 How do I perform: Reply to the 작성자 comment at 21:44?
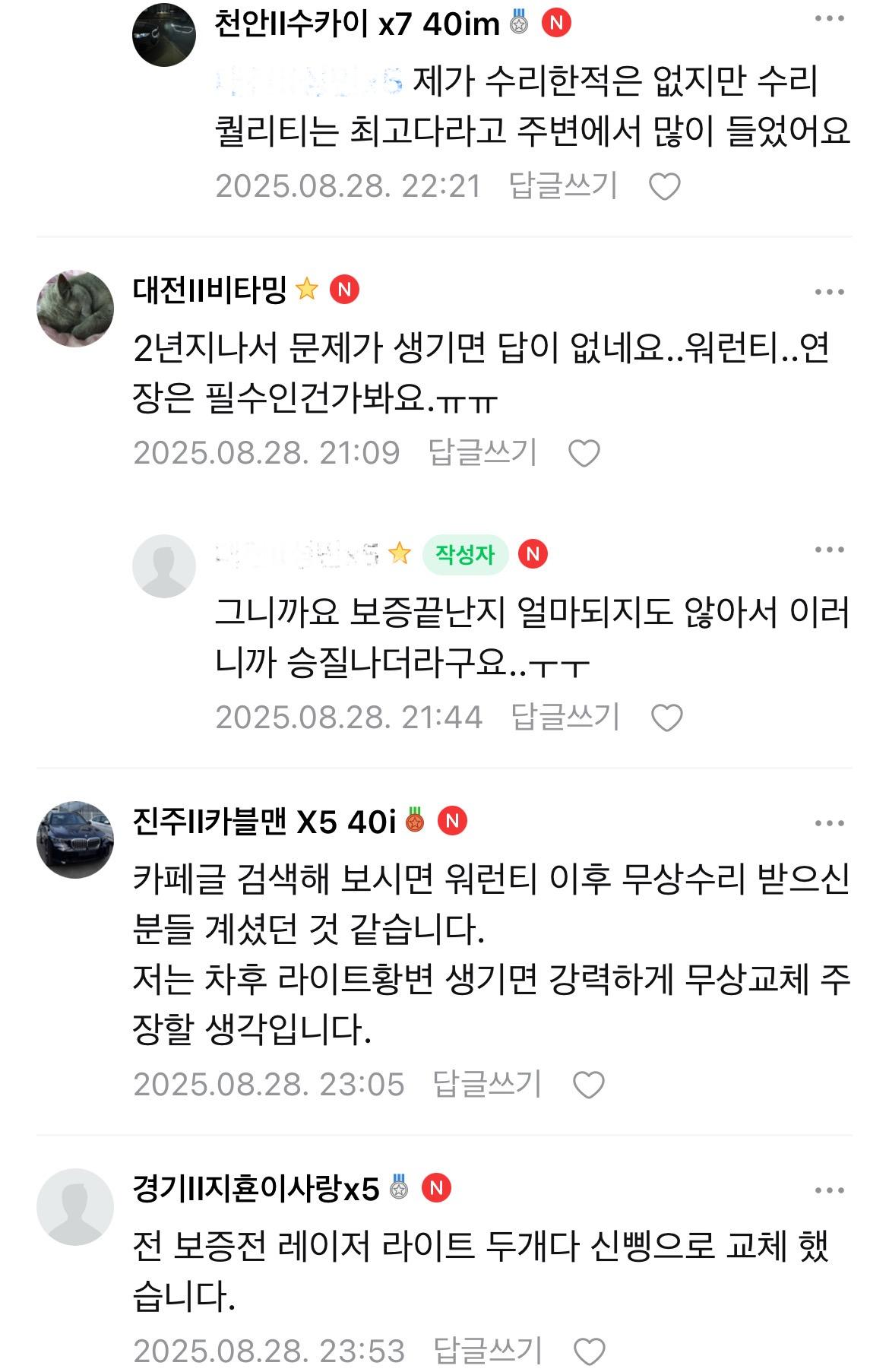[x=565, y=718]
